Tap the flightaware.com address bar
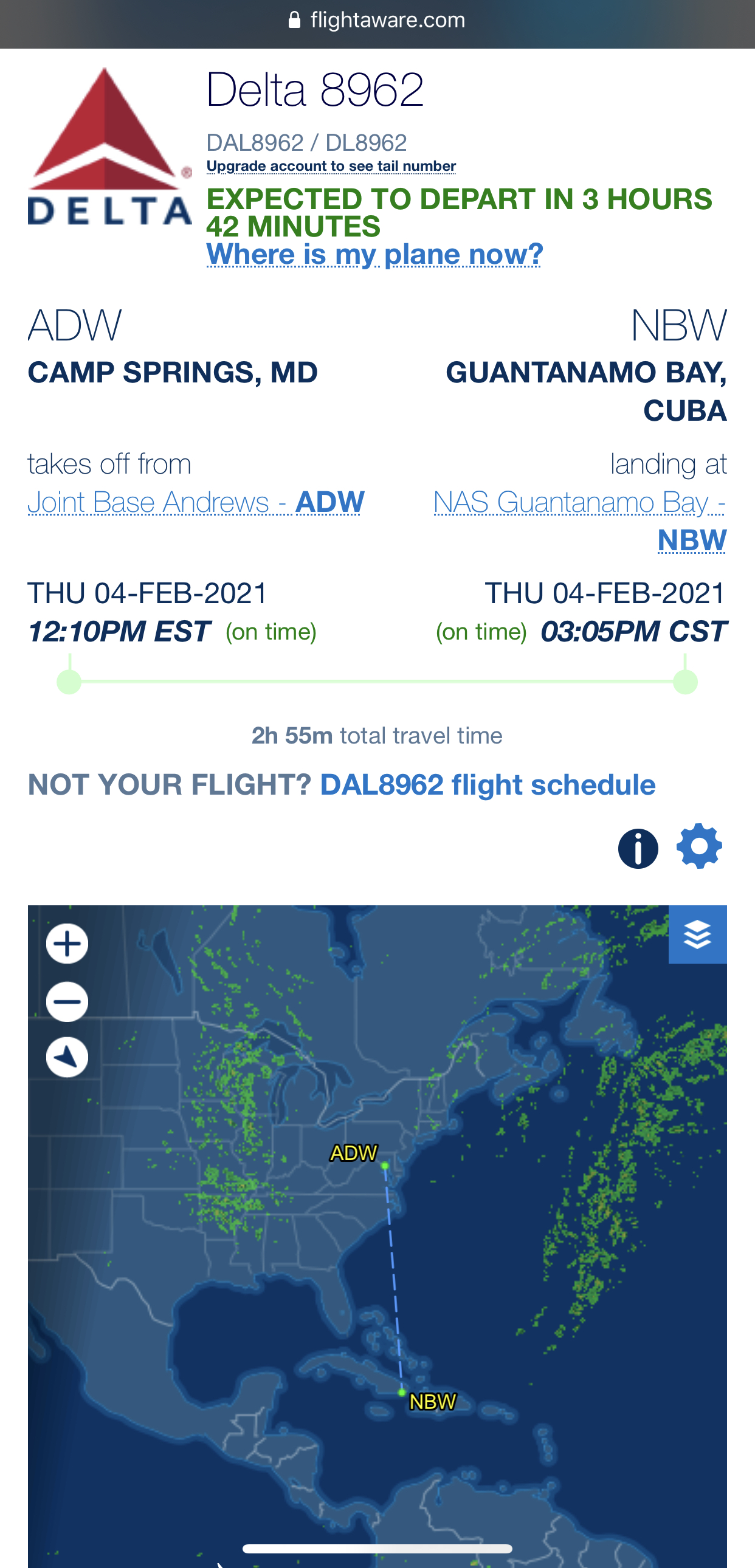This screenshot has width=755, height=1568. point(377,20)
